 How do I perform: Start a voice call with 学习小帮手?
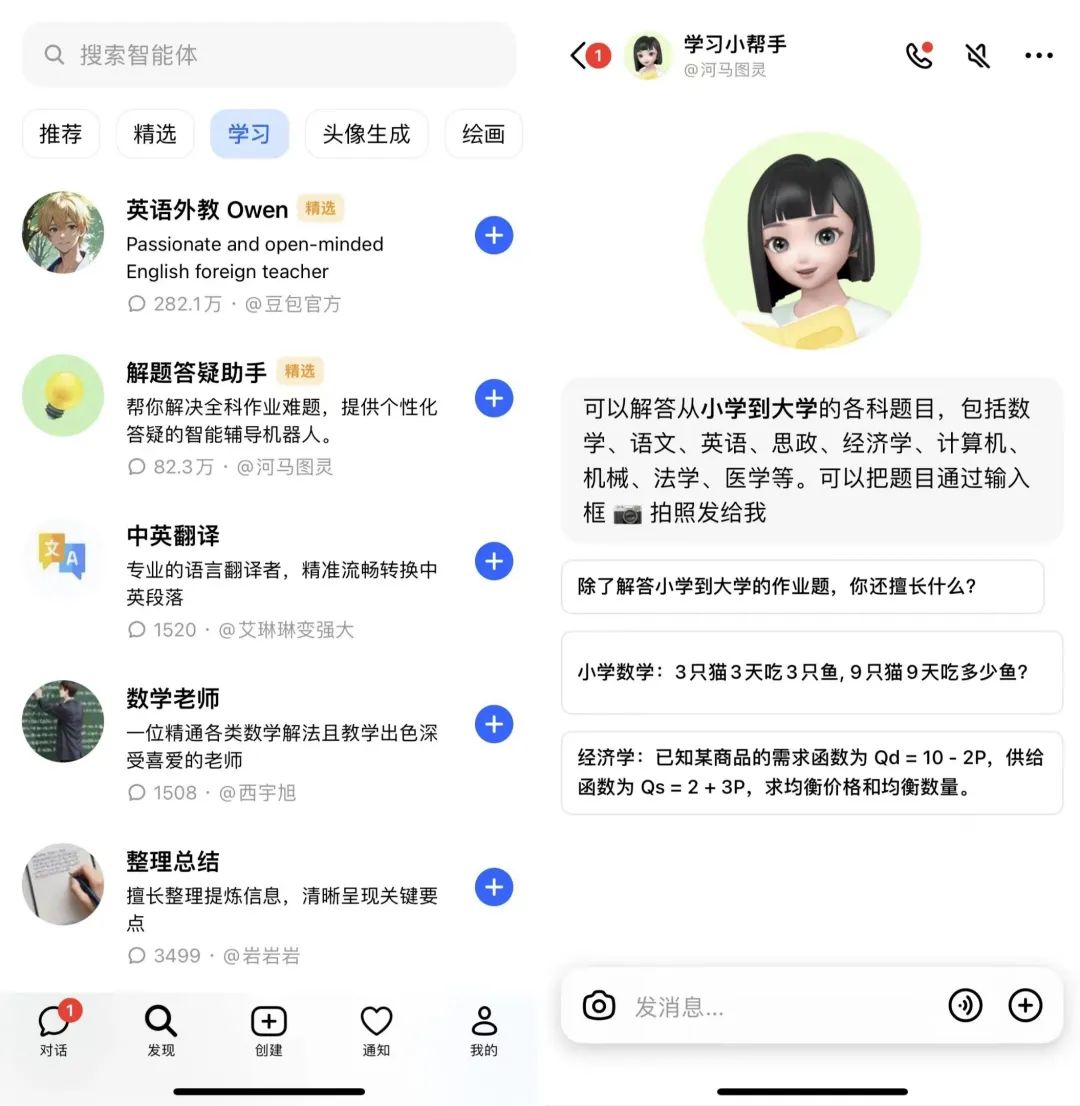[918, 56]
